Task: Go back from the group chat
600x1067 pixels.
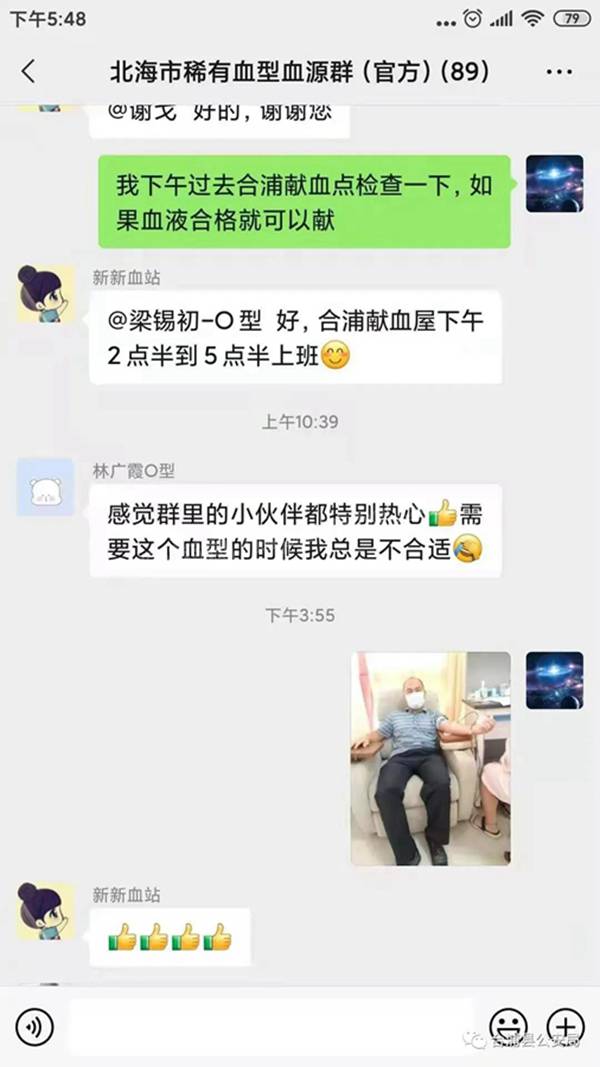Action: [28, 72]
